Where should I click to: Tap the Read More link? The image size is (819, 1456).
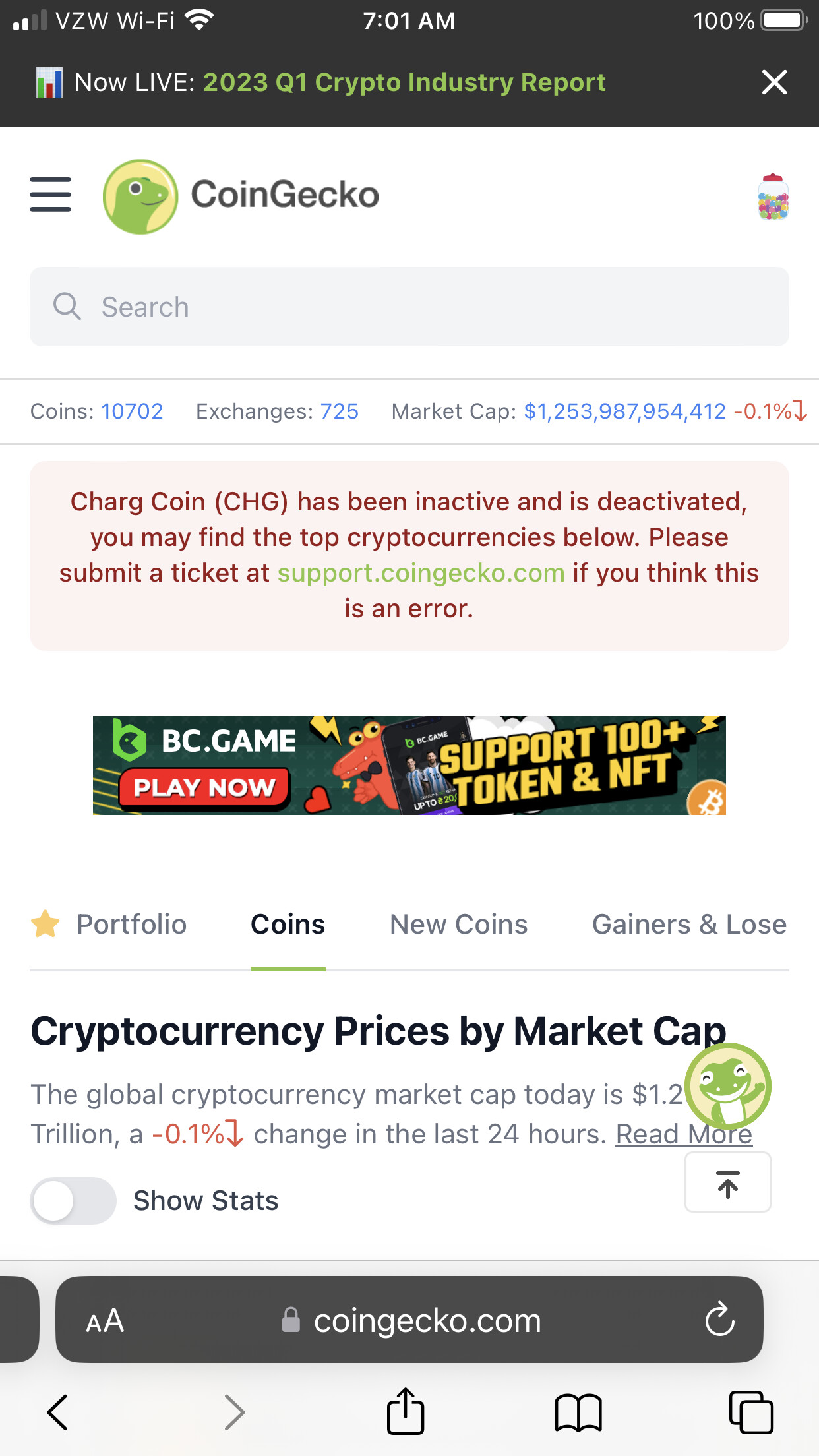coord(684,1134)
